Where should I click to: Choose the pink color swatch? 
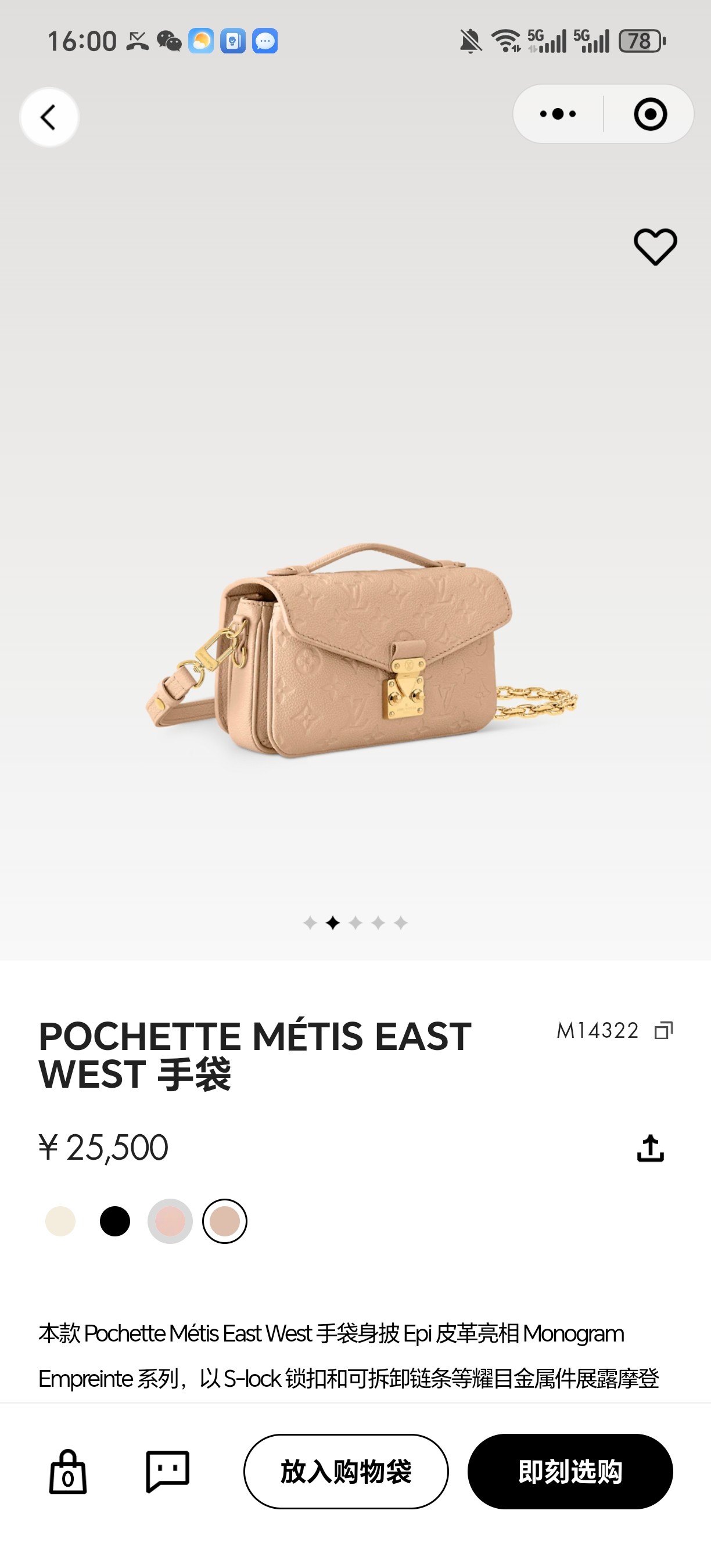(170, 1221)
